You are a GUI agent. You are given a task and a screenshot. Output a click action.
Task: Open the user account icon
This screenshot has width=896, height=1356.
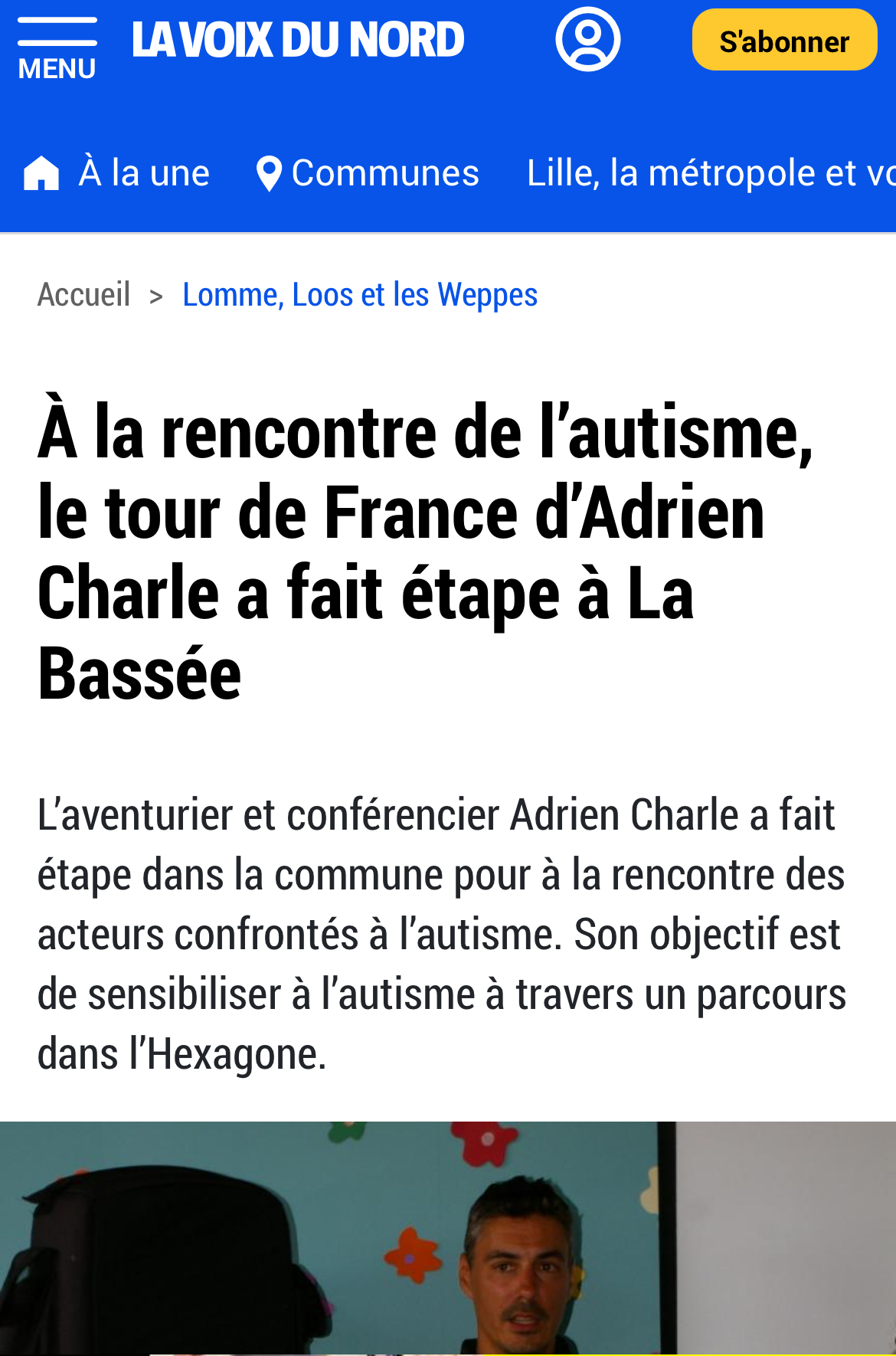[x=587, y=39]
